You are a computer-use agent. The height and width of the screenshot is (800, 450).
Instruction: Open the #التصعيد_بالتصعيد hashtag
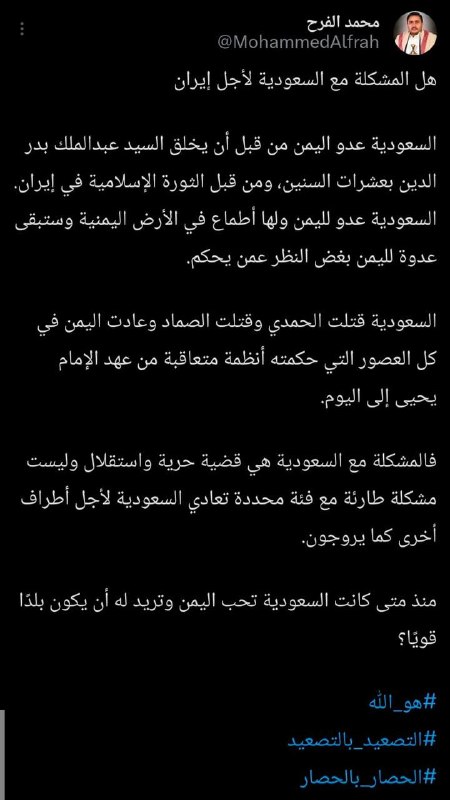pyautogui.click(x=362, y=740)
